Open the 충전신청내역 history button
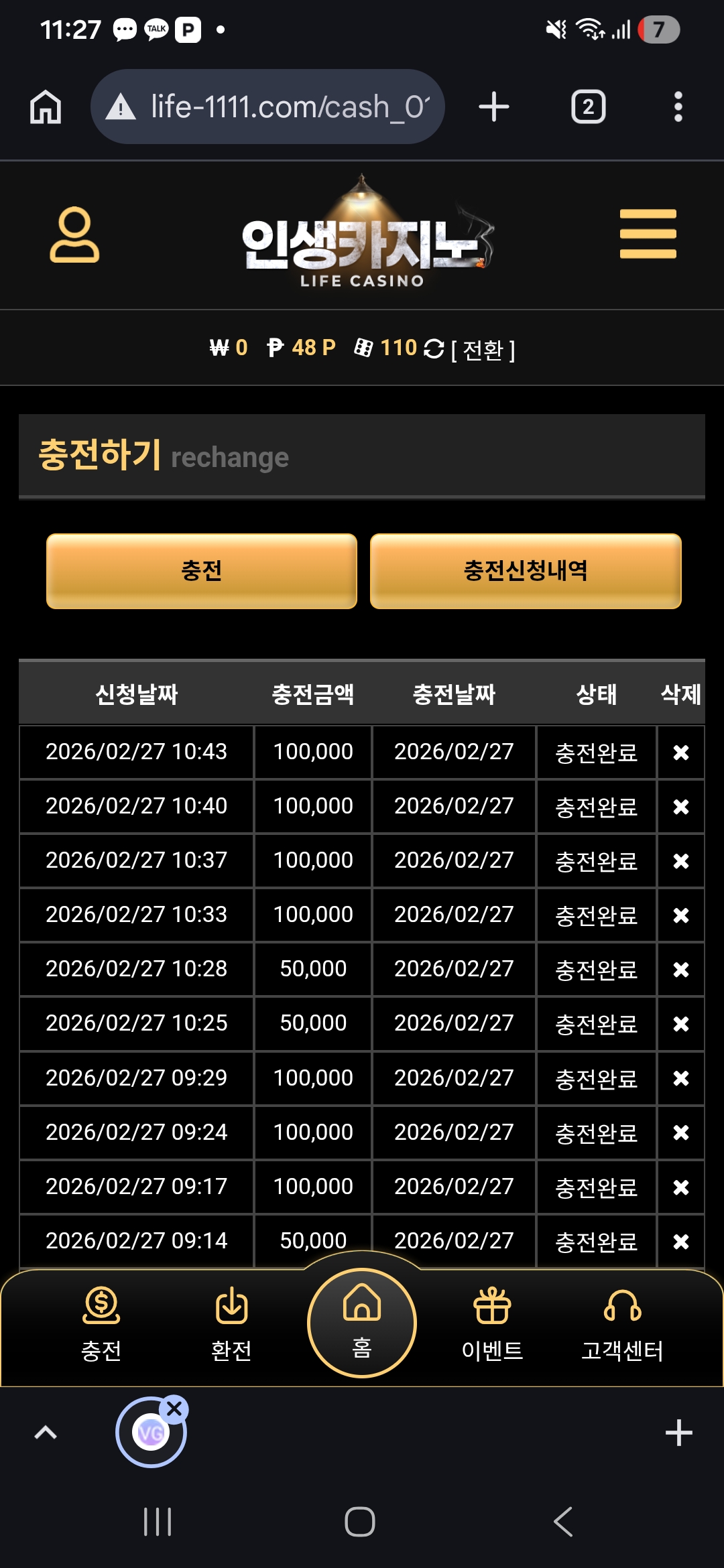The image size is (724, 1568). [x=526, y=571]
